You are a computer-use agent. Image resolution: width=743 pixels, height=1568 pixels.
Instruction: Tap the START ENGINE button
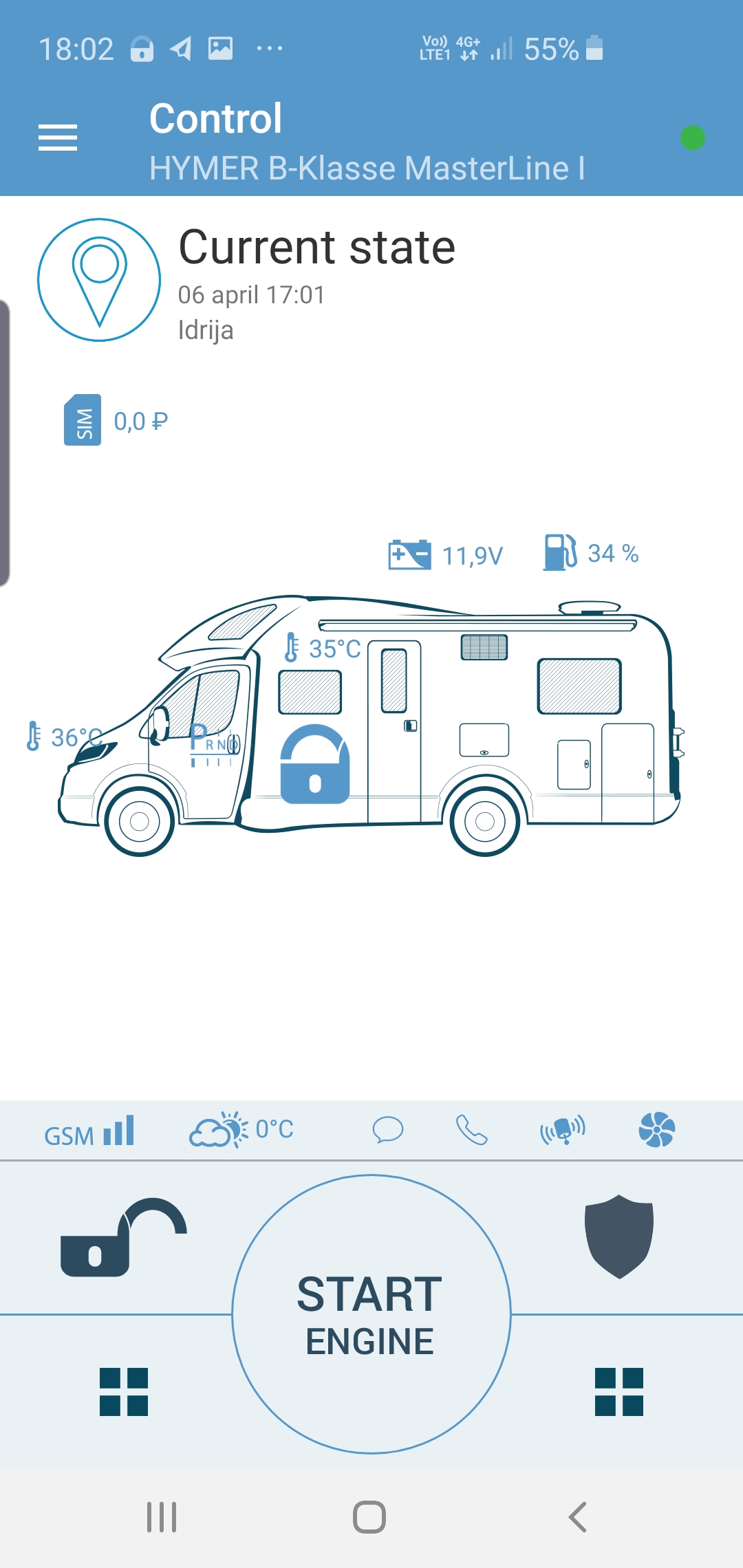point(371,1314)
